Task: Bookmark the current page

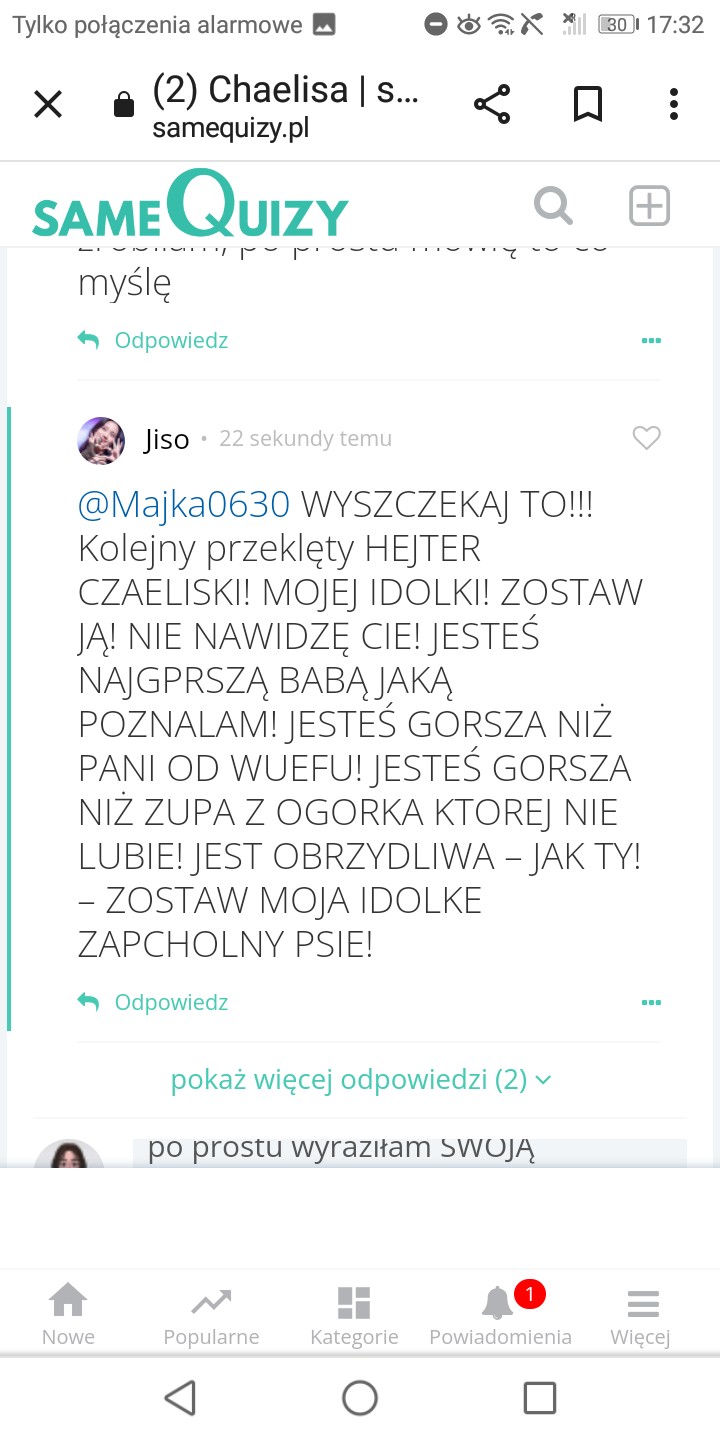Action: coord(588,104)
